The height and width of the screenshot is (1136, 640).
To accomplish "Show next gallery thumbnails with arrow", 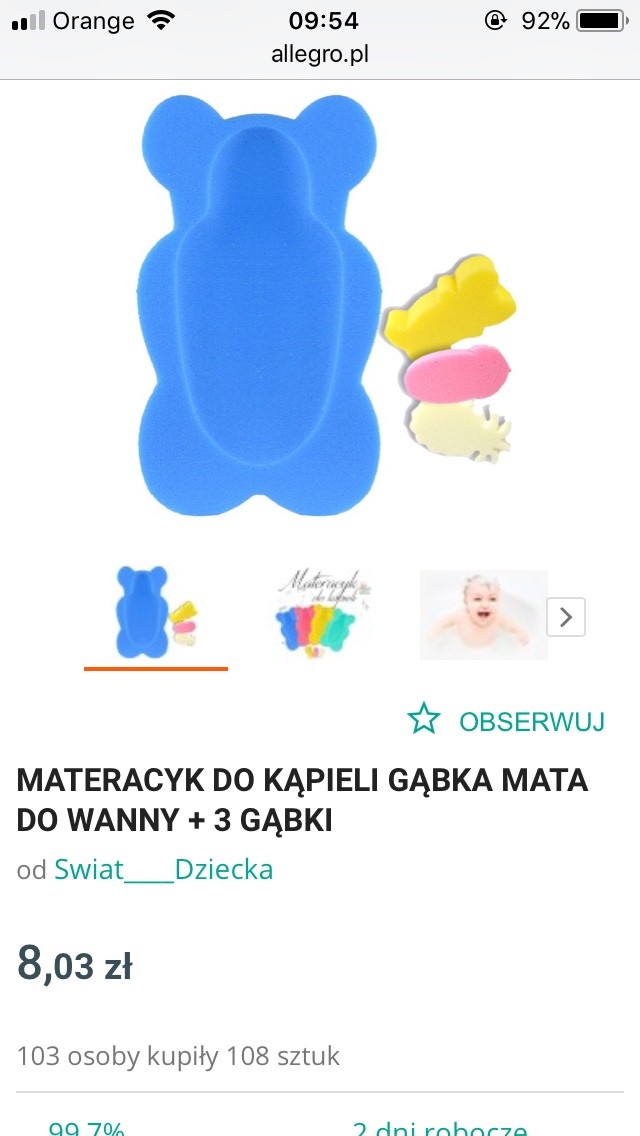I will pos(566,617).
